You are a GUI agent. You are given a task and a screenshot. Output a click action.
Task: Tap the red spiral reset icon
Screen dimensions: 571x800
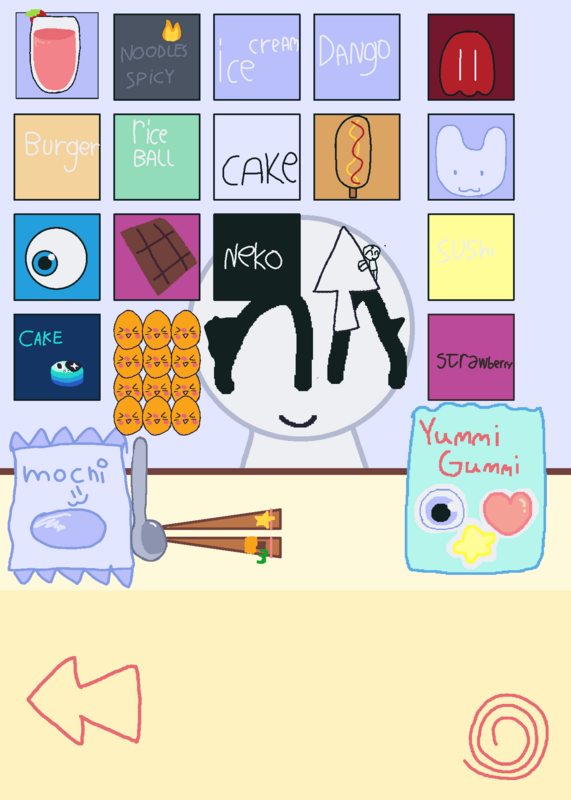[x=506, y=736]
